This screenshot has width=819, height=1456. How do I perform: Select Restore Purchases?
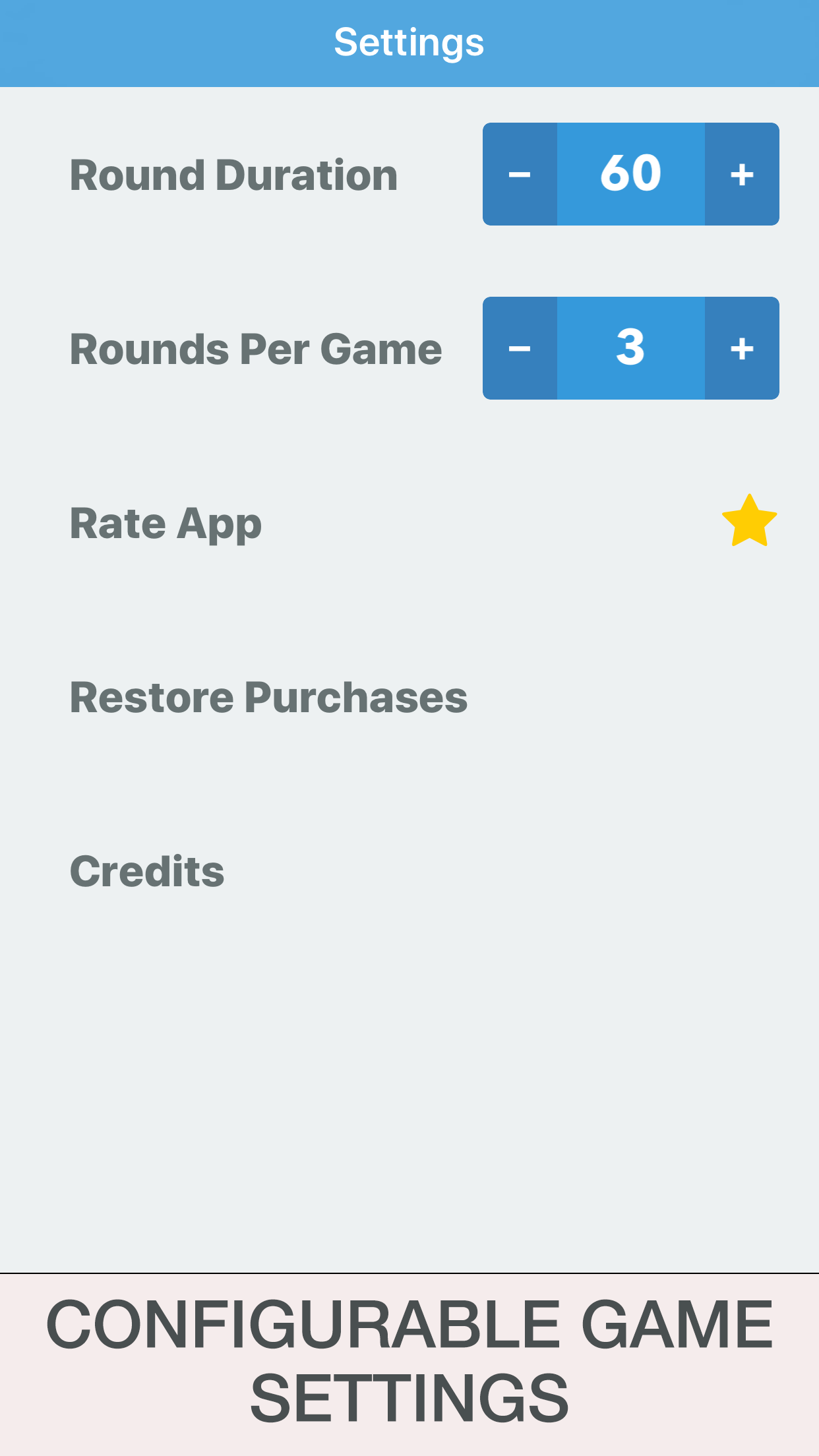[268, 698]
